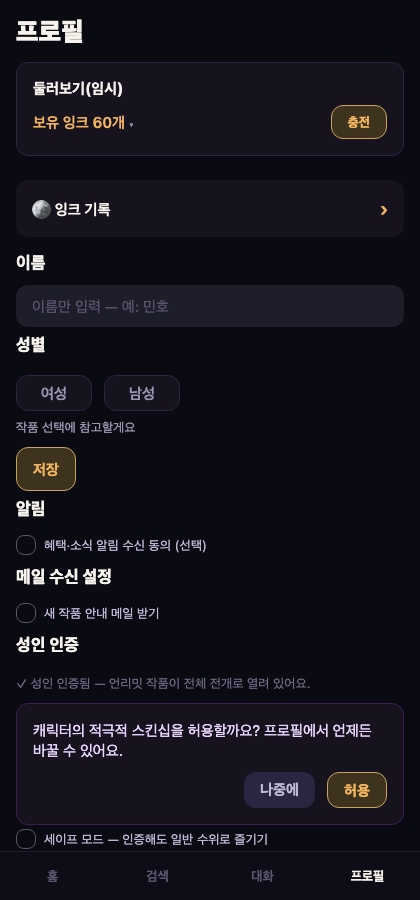
Task: Focus the 이름 input field
Action: [x=210, y=306]
